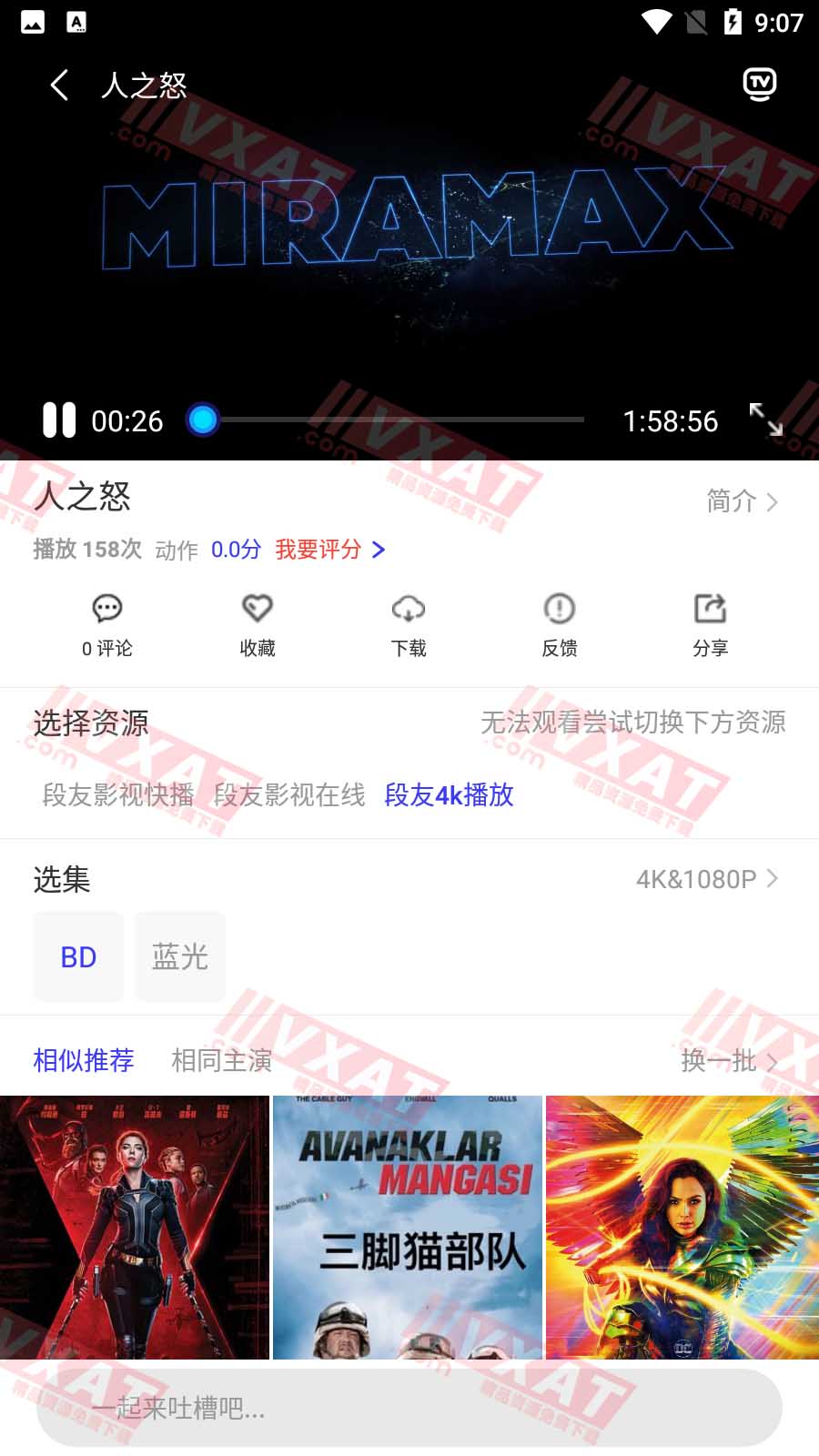Go back from the 人之怒 player

59,86
